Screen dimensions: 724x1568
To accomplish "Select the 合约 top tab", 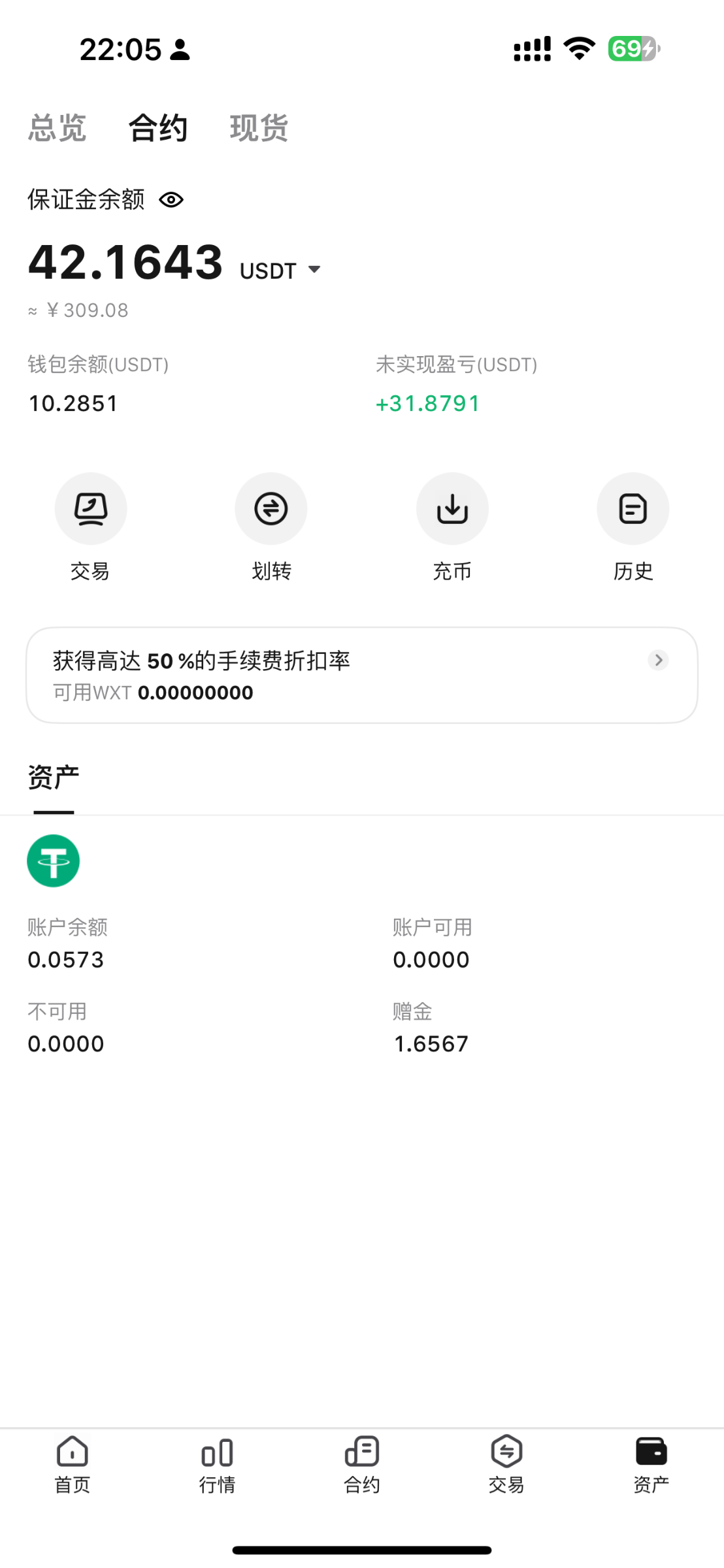I will (158, 127).
